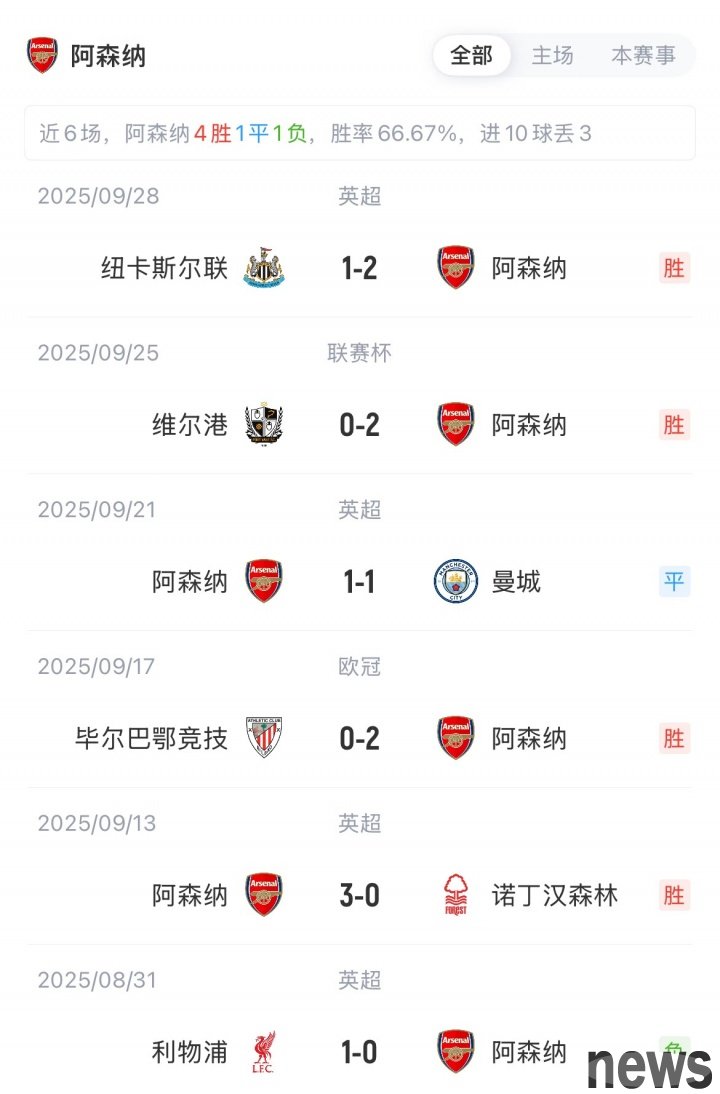This screenshot has width=720, height=1094.
Task: Open the 毕尔巴鄂竞技 vs 阿森纳 match
Action: 359,739
